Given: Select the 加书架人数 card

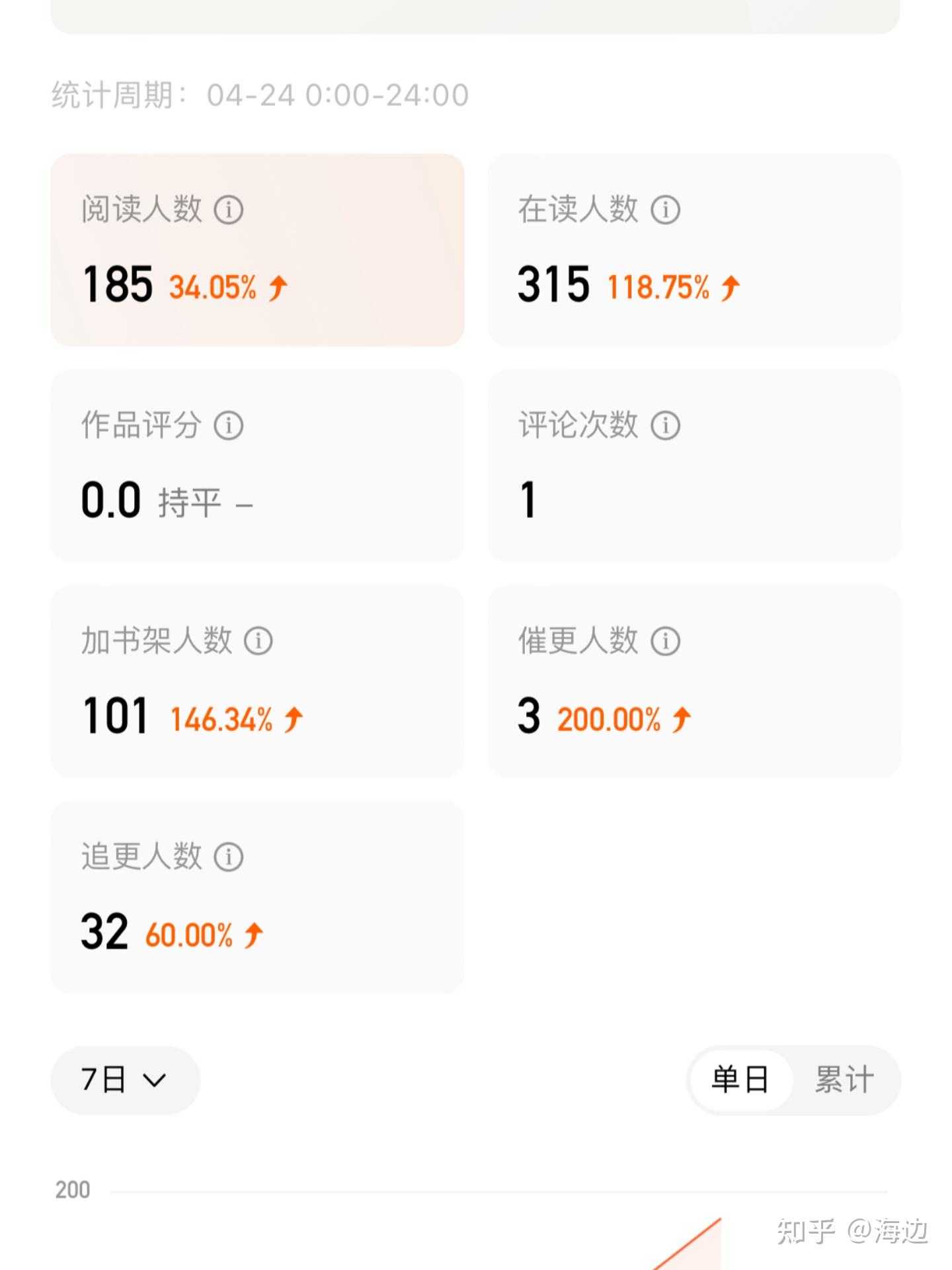Looking at the screenshot, I should (x=257, y=681).
